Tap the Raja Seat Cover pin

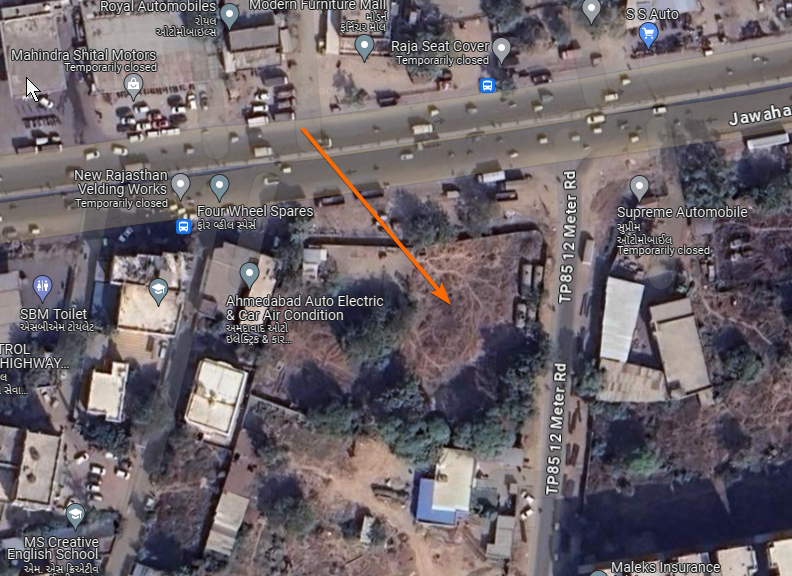tap(502, 49)
